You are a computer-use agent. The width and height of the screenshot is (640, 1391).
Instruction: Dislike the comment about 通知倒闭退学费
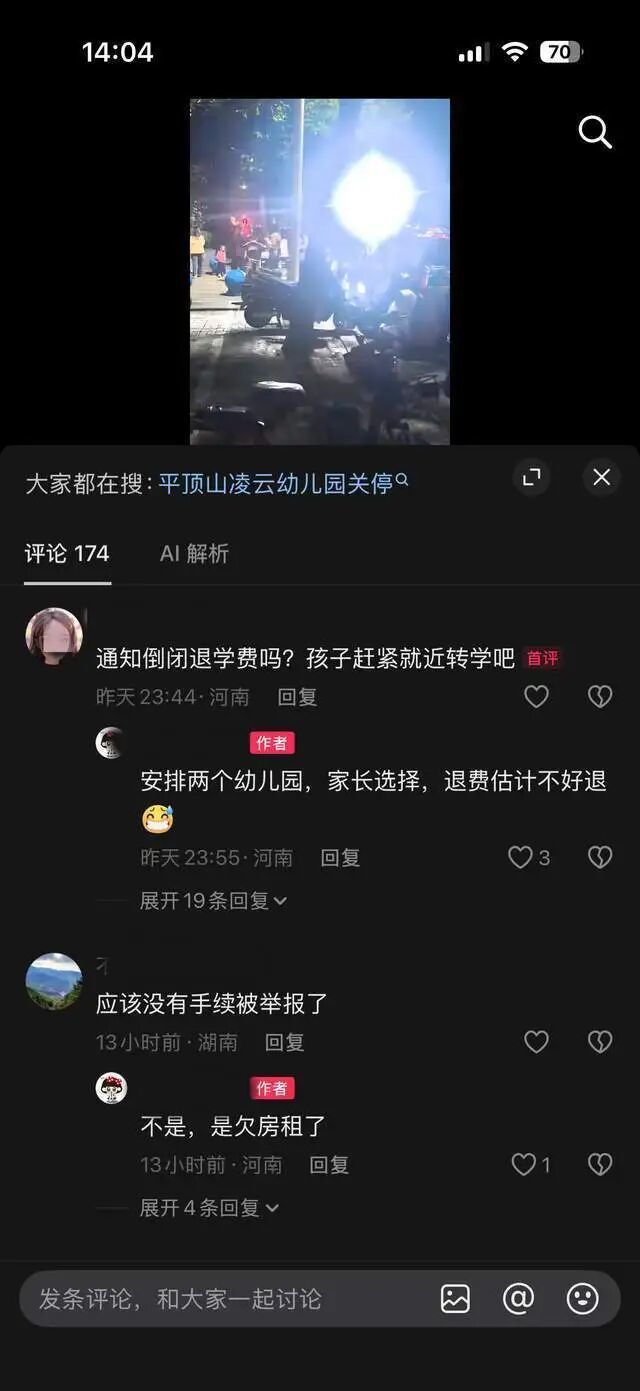point(599,696)
